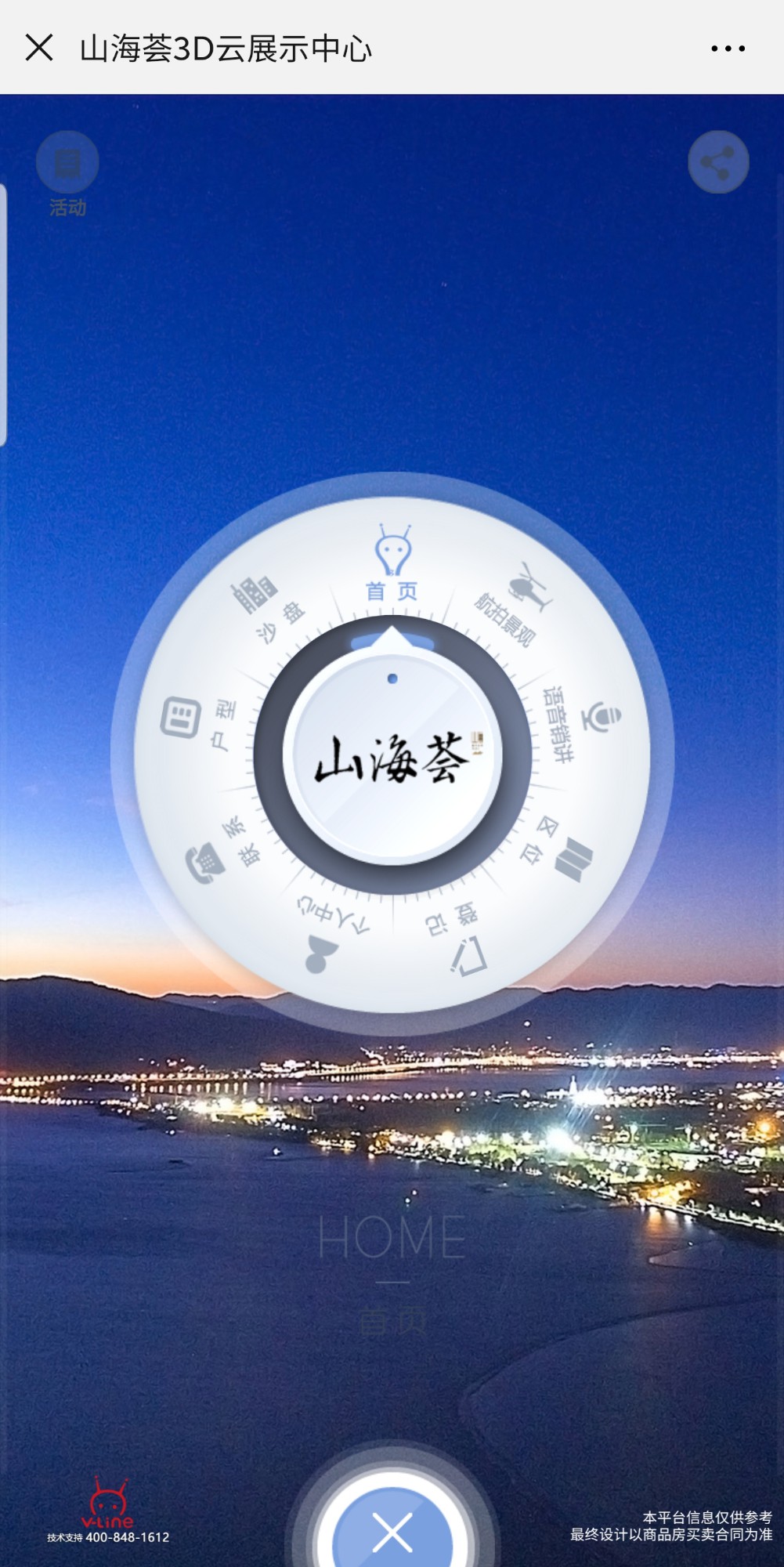The height and width of the screenshot is (1567, 784).
Task: Open the three-dot overflow menu
Action: (x=727, y=49)
